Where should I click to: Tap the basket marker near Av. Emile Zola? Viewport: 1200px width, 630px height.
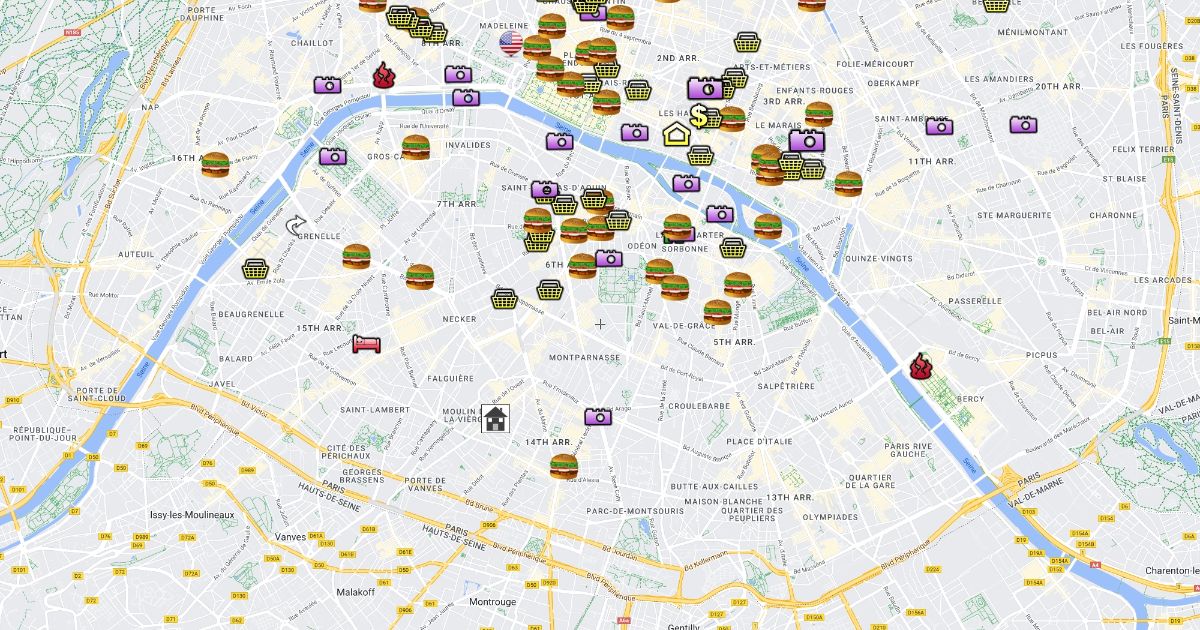256,268
